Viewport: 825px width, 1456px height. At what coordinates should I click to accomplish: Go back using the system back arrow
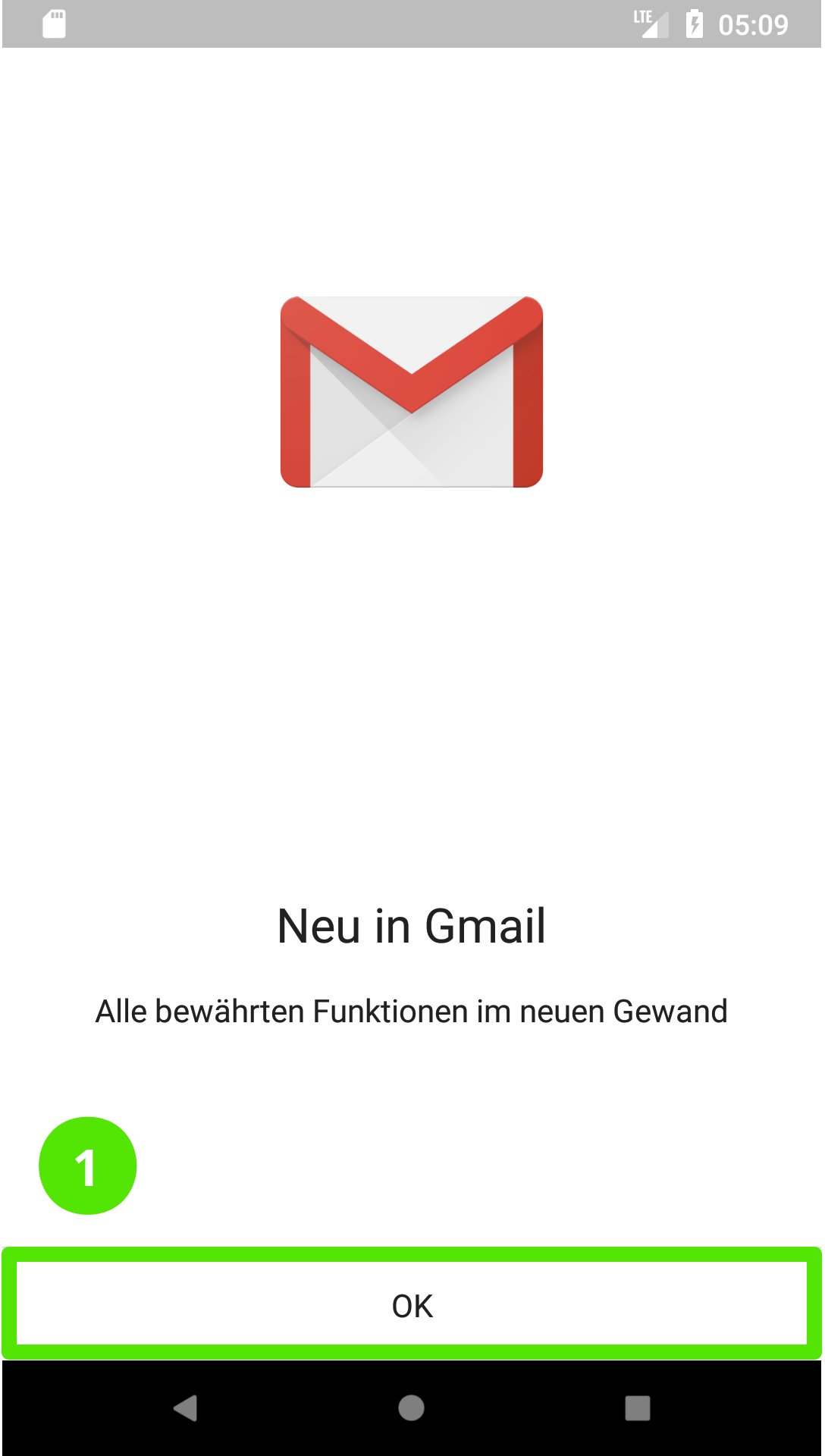[x=186, y=1408]
